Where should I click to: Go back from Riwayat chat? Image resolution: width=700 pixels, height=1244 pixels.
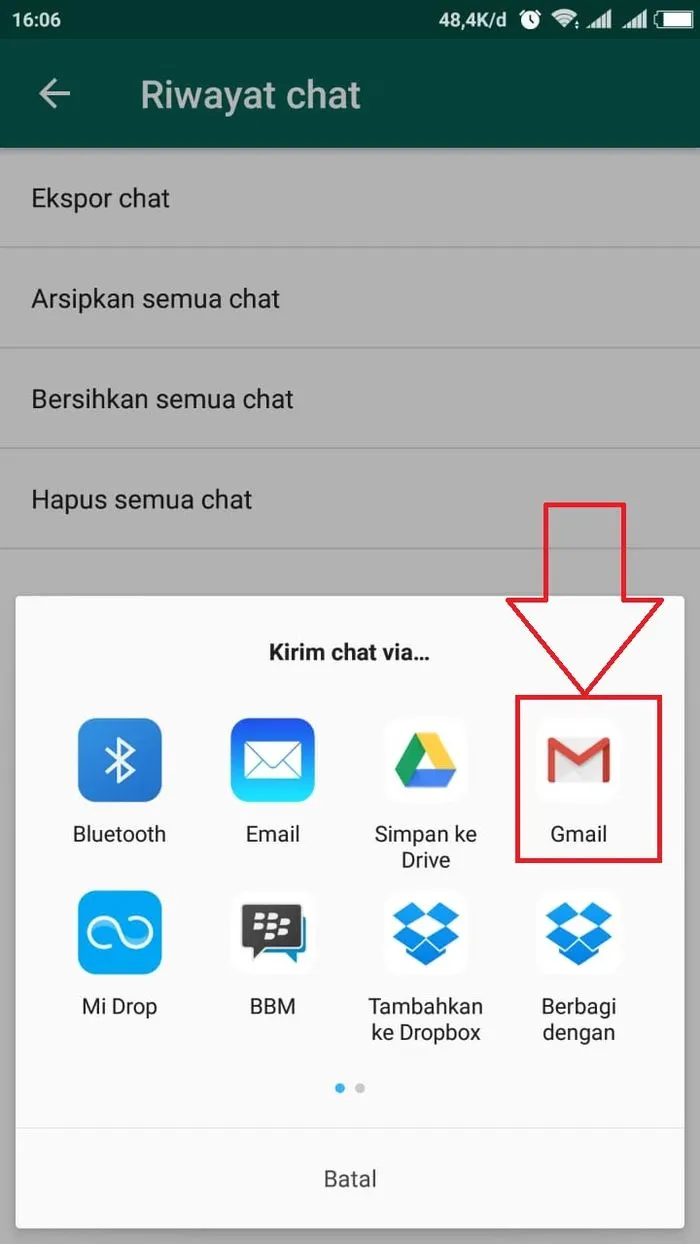point(55,94)
